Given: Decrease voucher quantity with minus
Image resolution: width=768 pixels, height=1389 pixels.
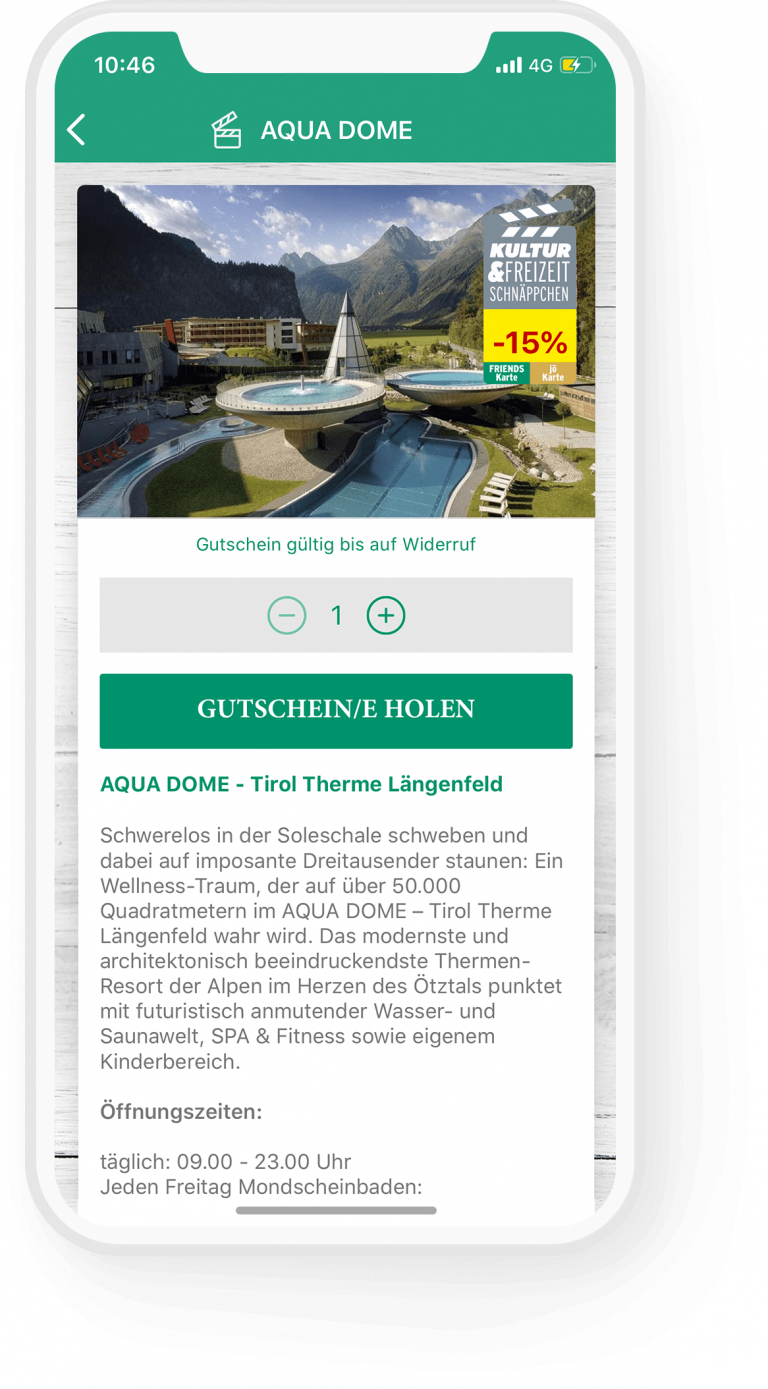Looking at the screenshot, I should tap(287, 616).
